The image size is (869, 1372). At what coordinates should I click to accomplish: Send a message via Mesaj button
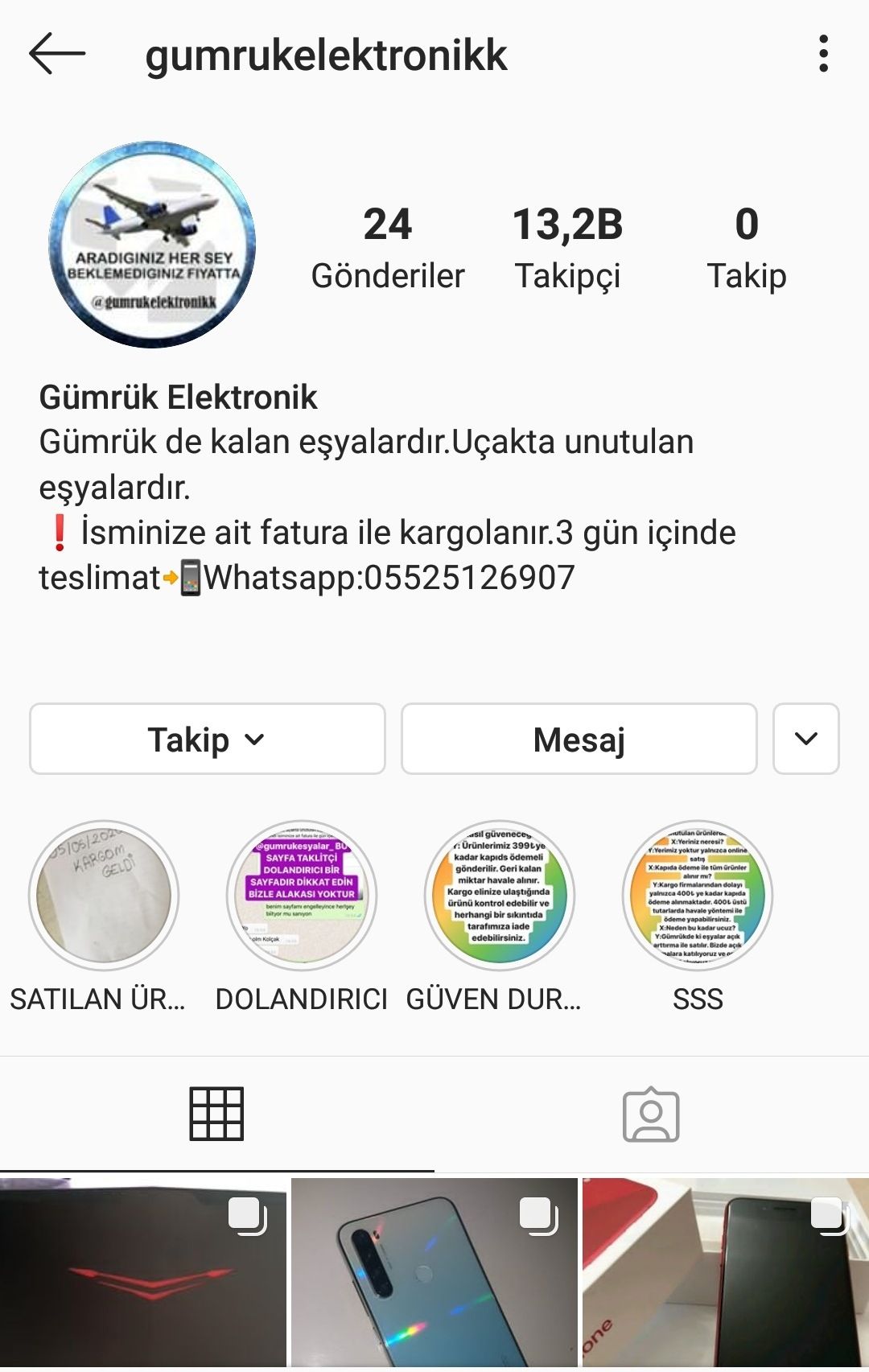point(579,740)
